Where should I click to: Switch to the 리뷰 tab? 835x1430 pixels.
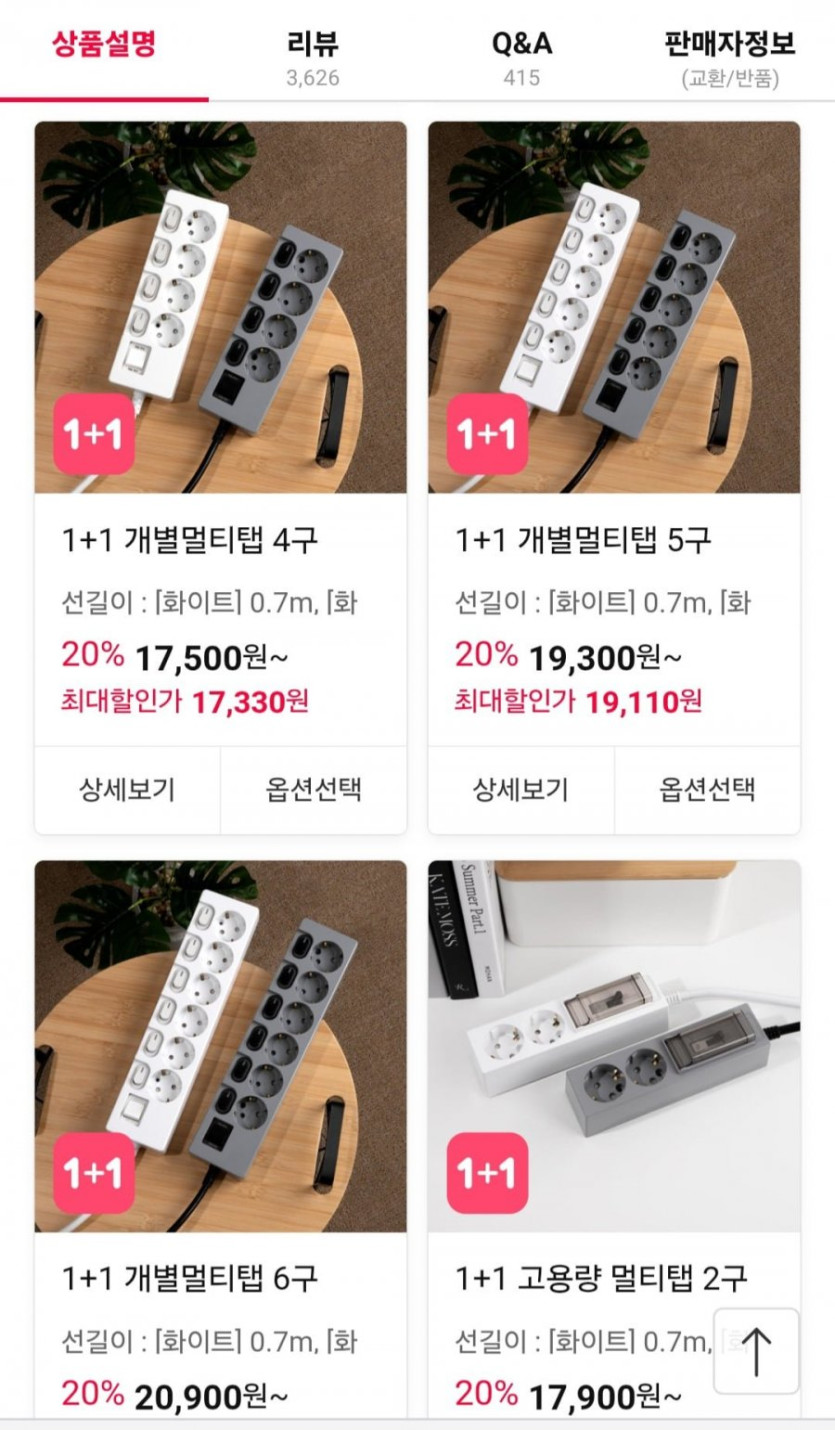pos(312,57)
